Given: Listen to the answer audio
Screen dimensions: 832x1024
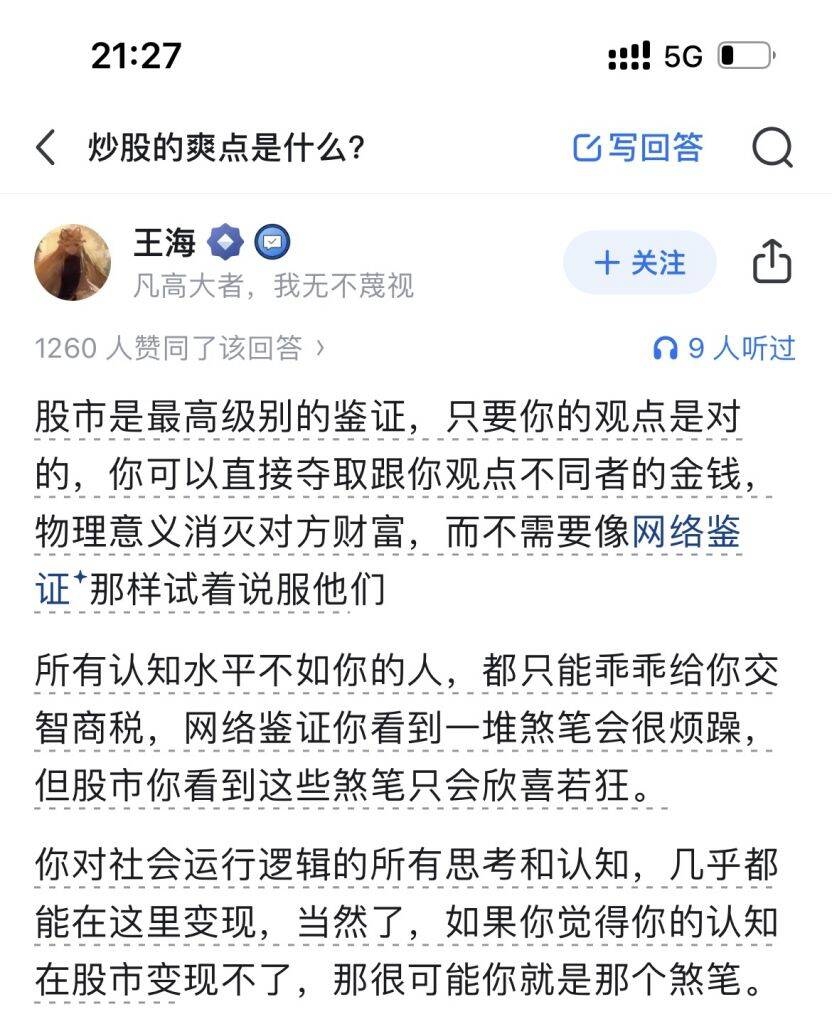Looking at the screenshot, I should [723, 348].
